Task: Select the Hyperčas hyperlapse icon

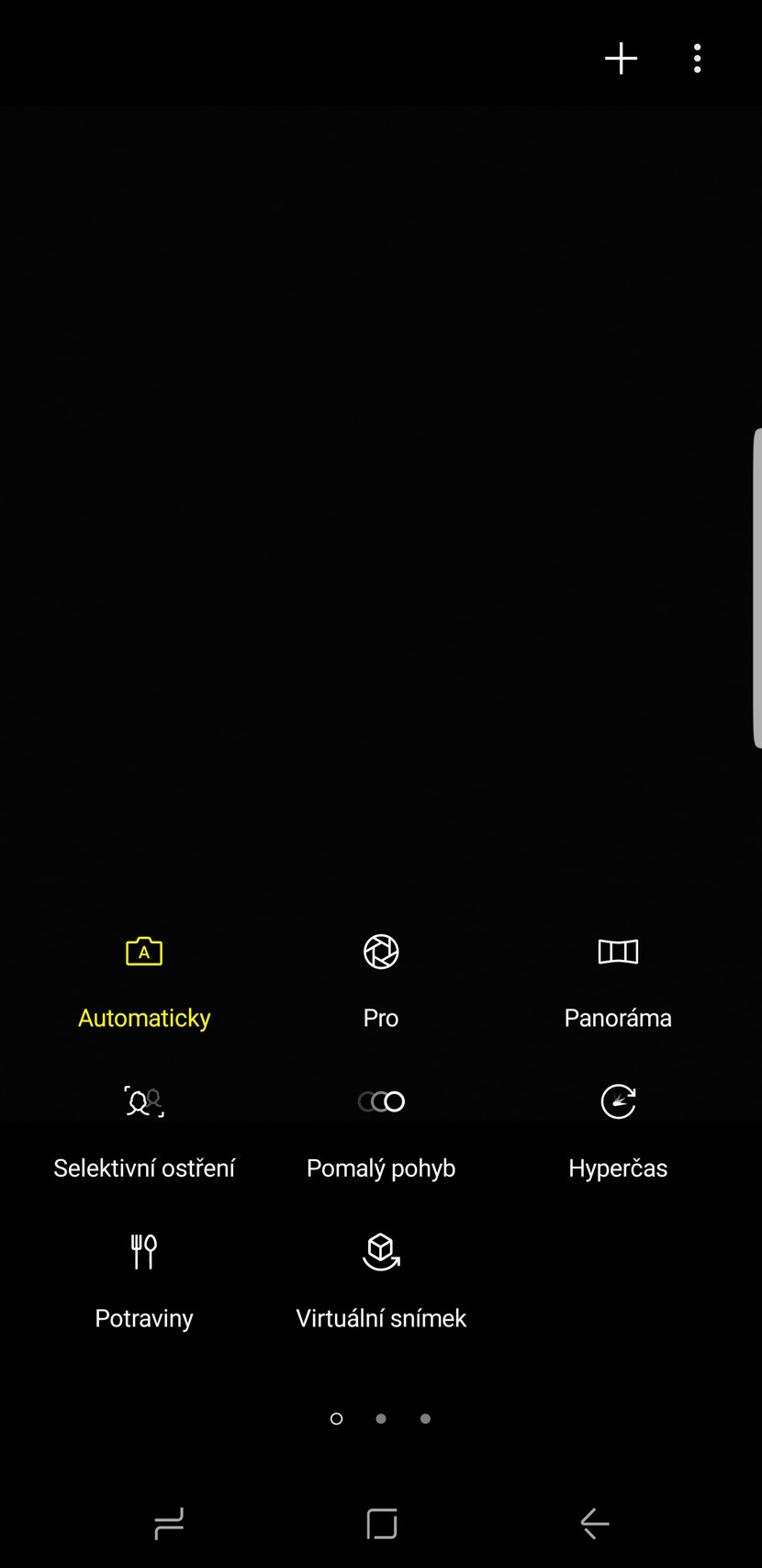Action: click(x=617, y=1101)
